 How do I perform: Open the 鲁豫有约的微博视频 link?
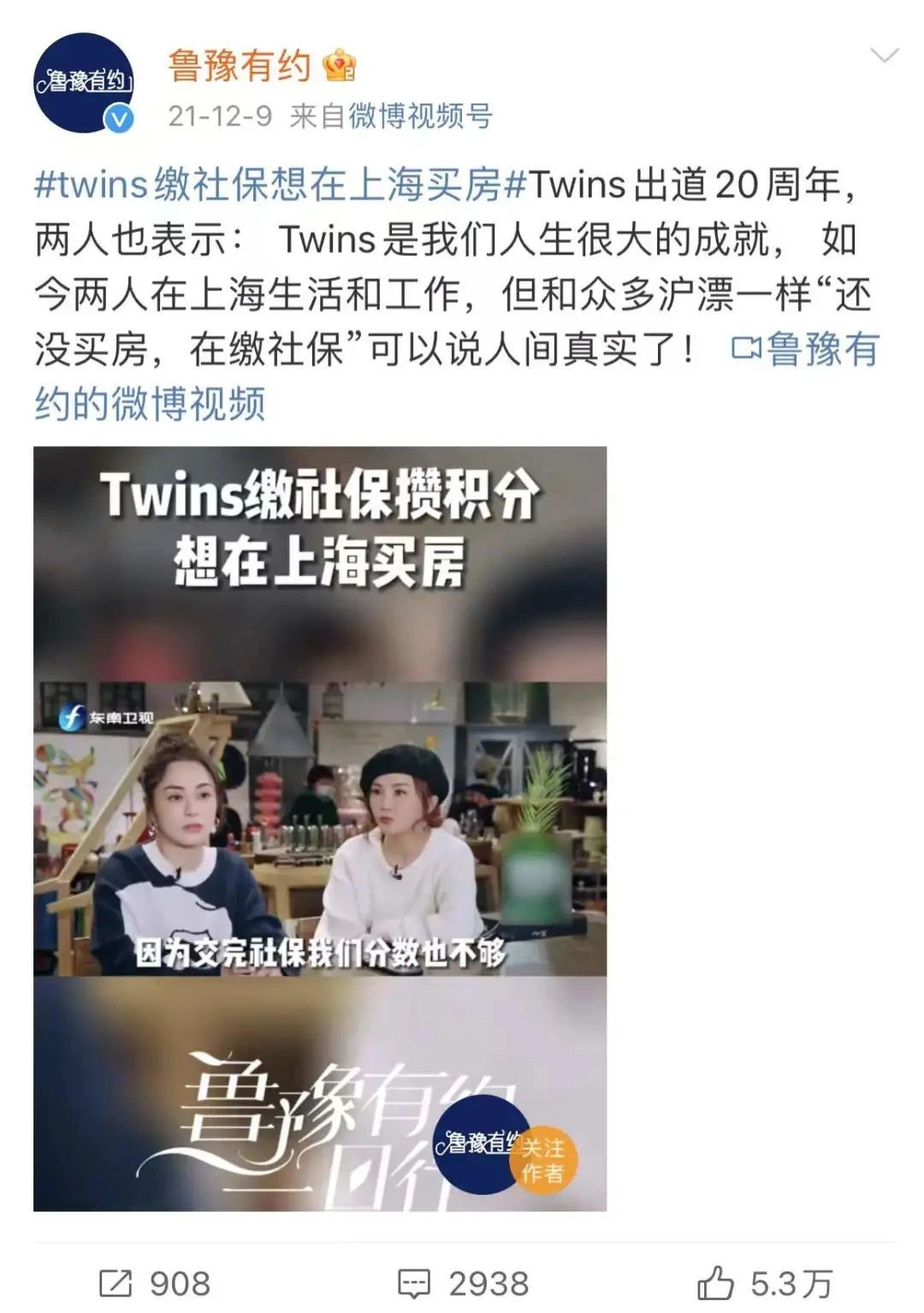coord(804,351)
